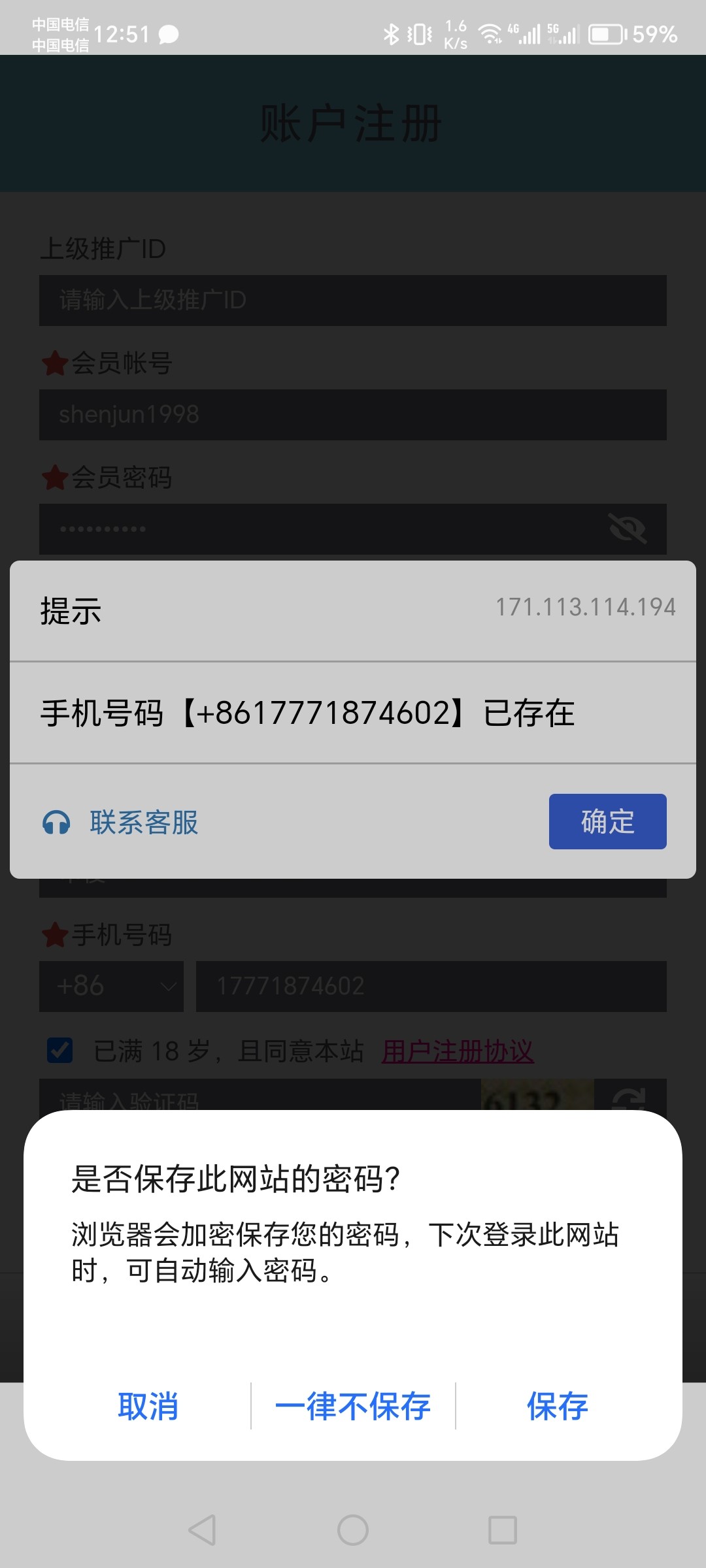Open the +86 country code dropdown
This screenshot has height=1568, width=706.
(x=111, y=987)
